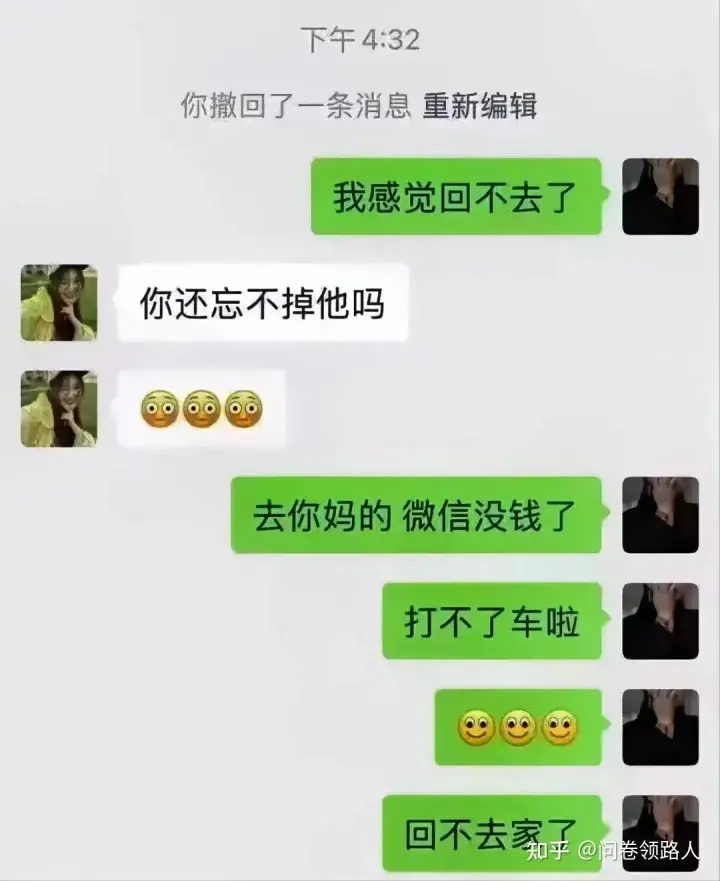Screen dimensions: 720x881
Task: Open my avatar beside 我感觉回不去了
Action: [660, 197]
